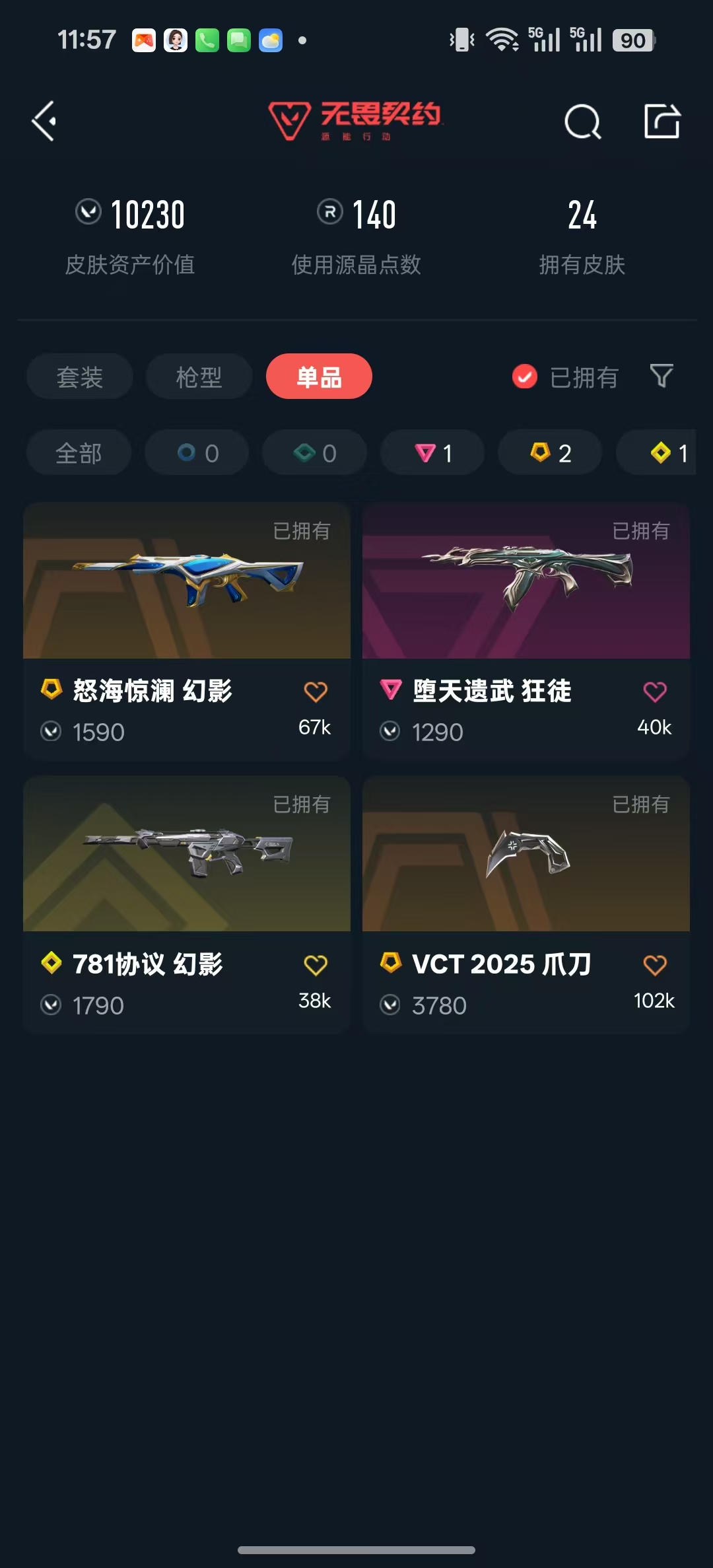The width and height of the screenshot is (713, 1568).
Task: Switch to the 枪型 tab
Action: pyautogui.click(x=199, y=376)
